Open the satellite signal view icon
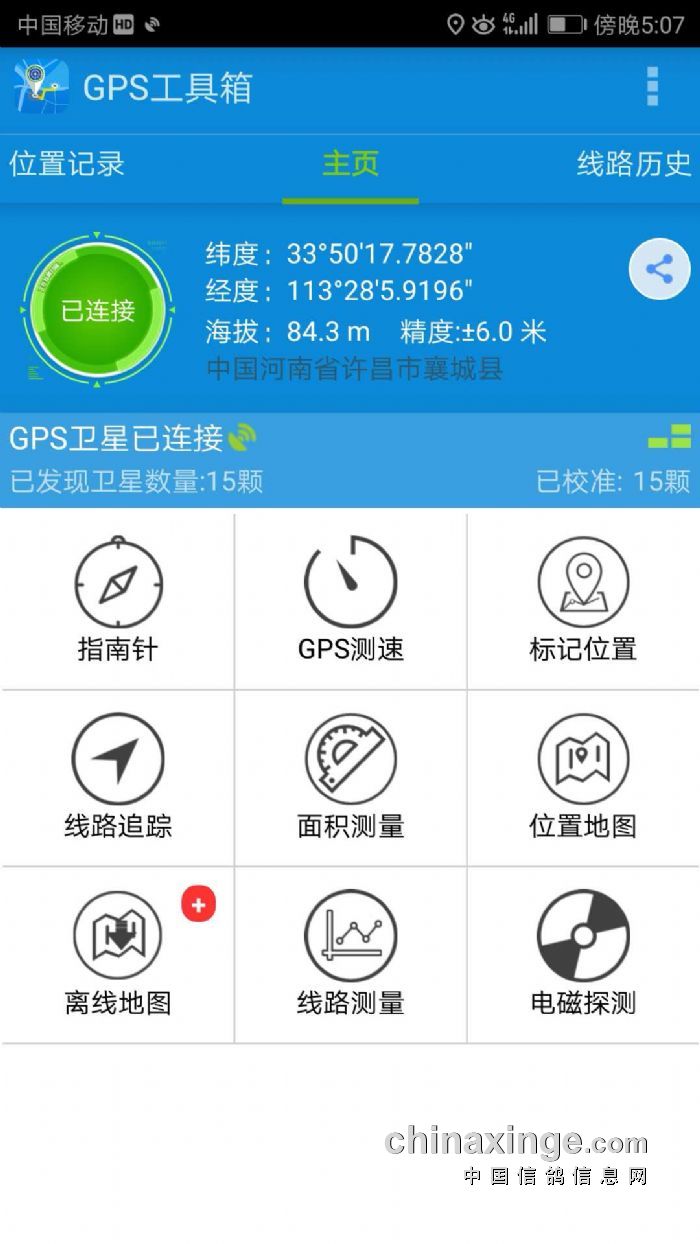 coord(669,437)
